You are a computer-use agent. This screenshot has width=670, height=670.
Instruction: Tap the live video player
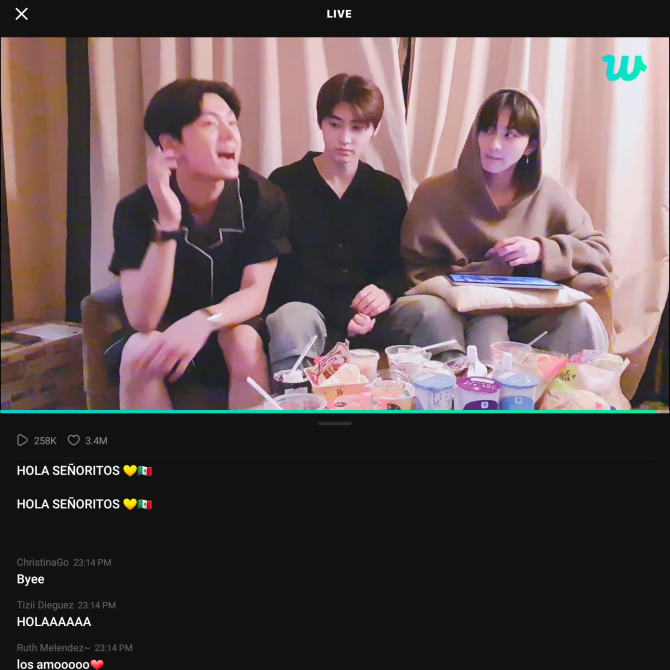coord(335,224)
